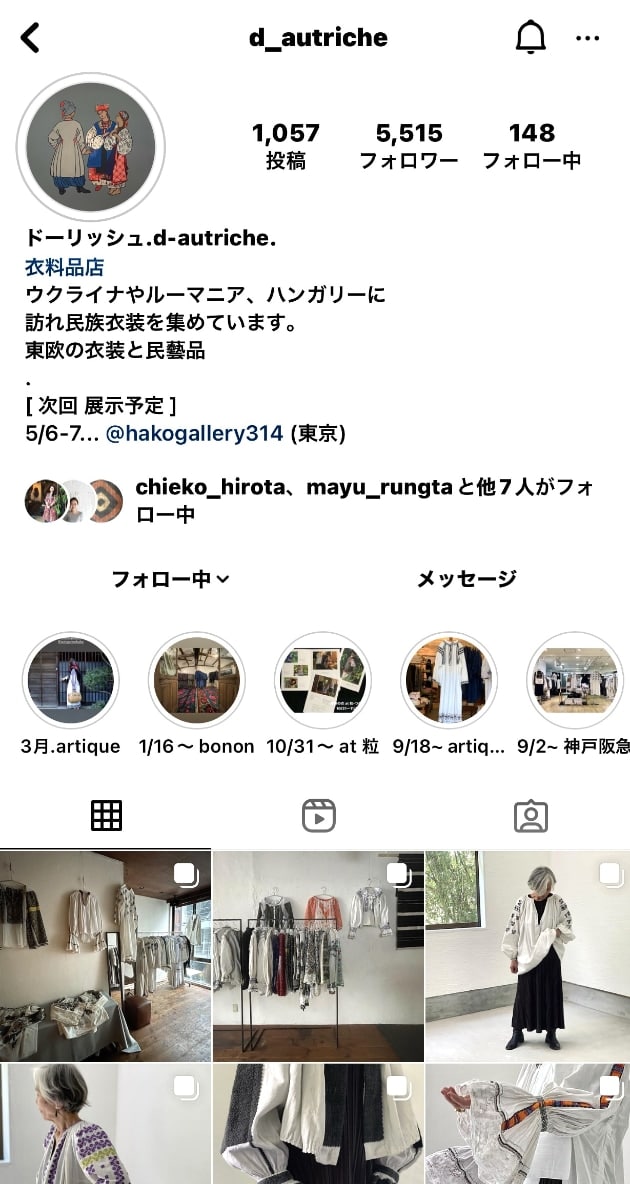View the d_autriche profile picture
Viewport: 630px width, 1184px height.
(91, 146)
